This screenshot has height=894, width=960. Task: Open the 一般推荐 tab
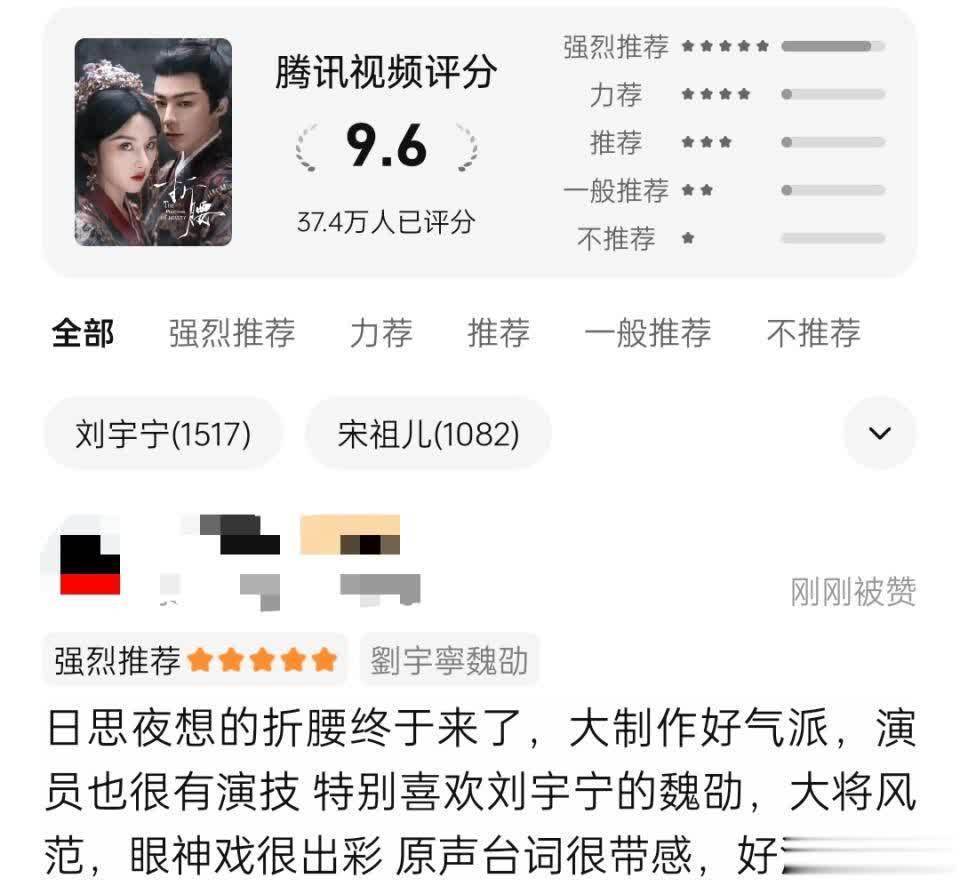click(647, 333)
